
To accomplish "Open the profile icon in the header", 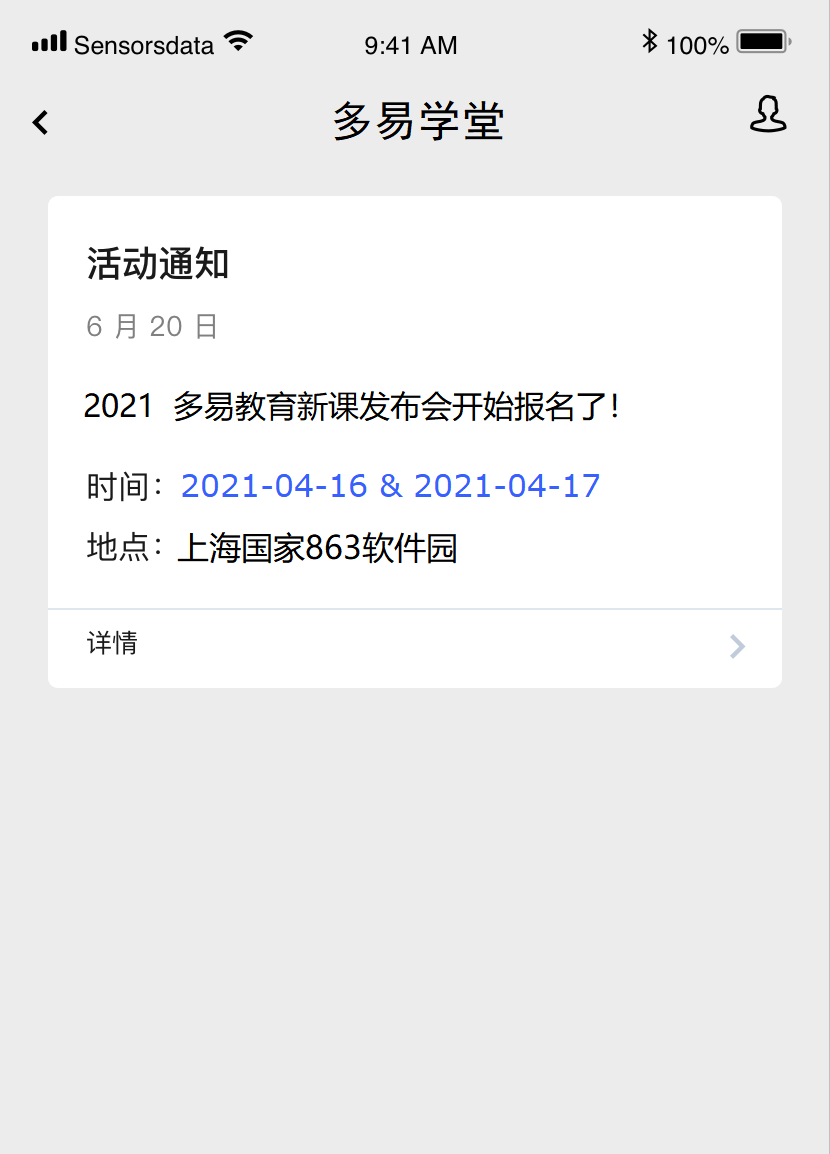I will pyautogui.click(x=768, y=115).
